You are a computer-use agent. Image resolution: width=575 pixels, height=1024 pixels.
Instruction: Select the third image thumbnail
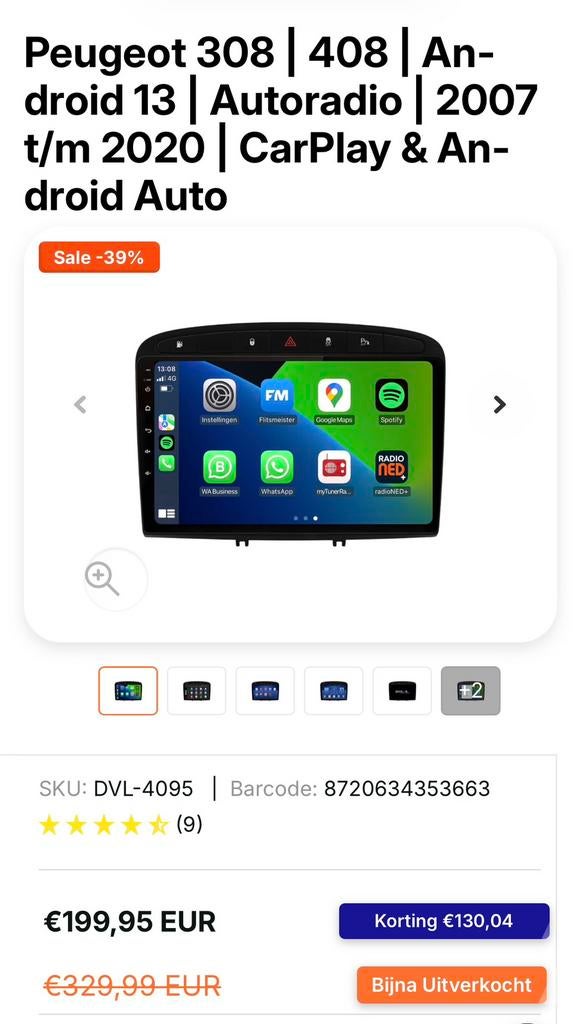click(x=265, y=690)
